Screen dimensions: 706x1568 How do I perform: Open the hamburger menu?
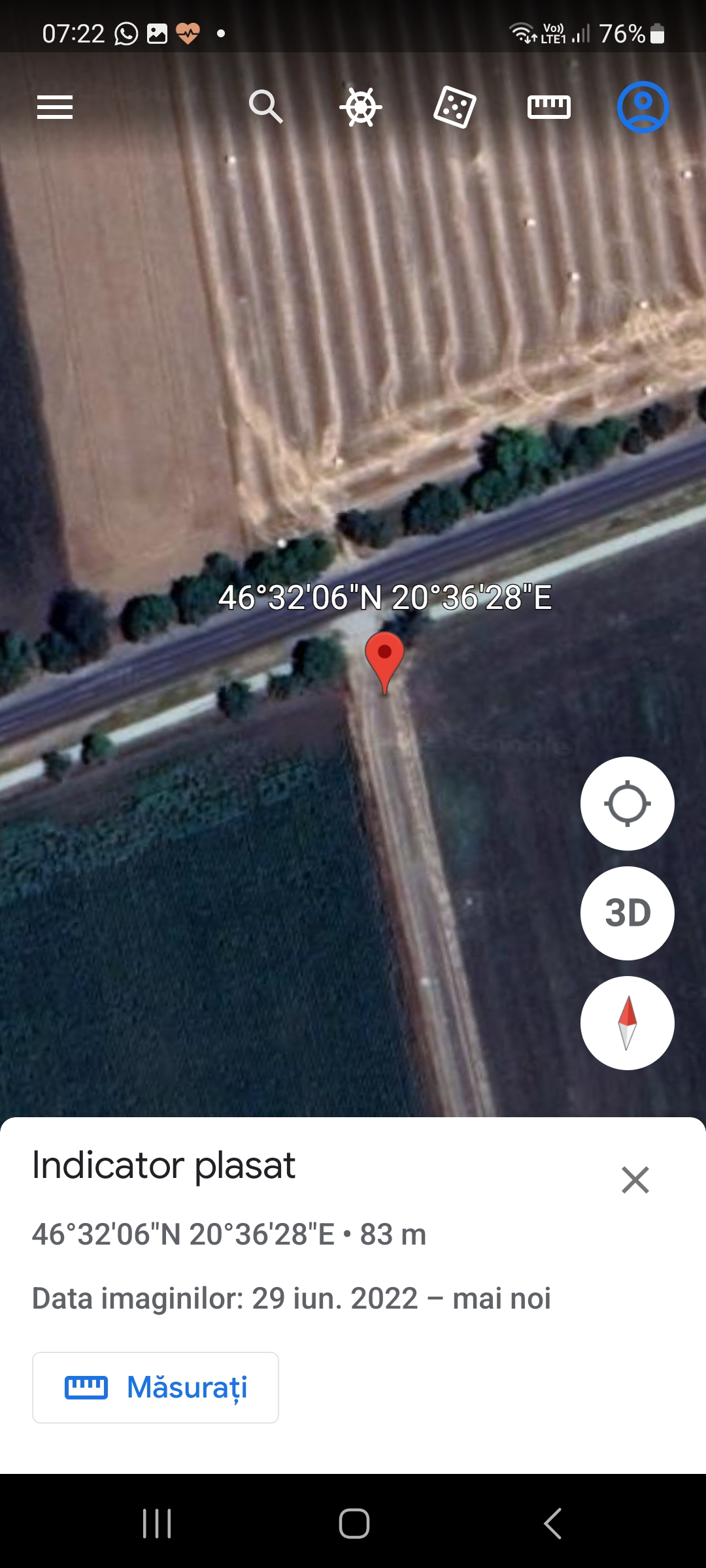tap(55, 107)
